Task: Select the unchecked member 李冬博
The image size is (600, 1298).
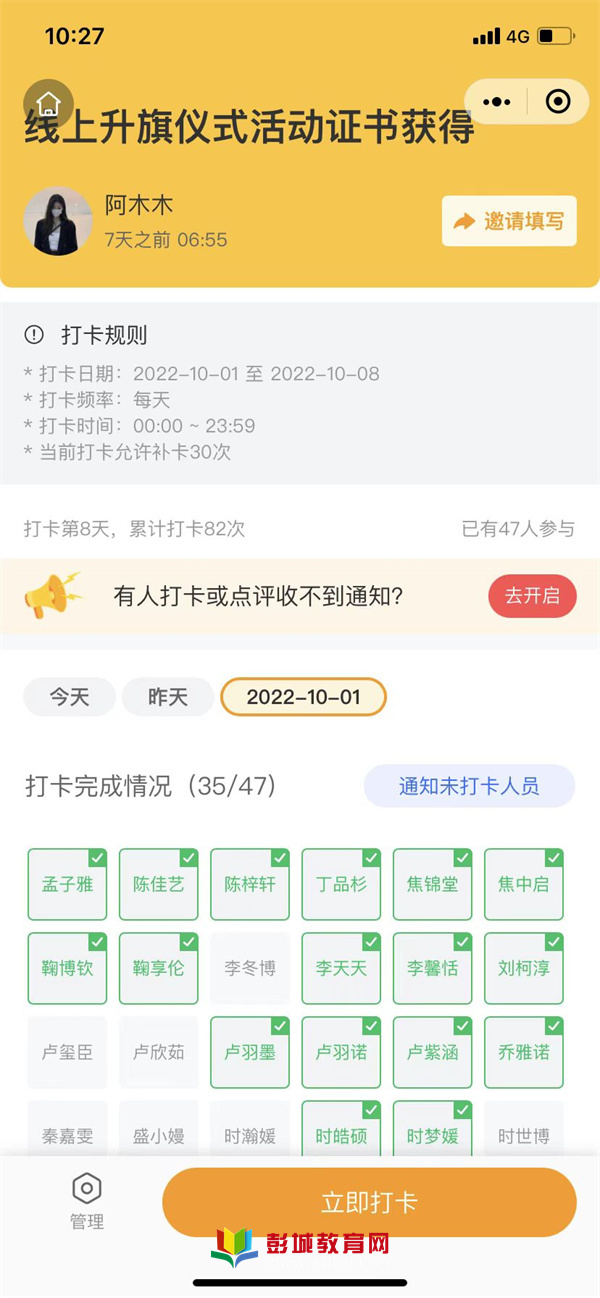Action: [x=250, y=968]
